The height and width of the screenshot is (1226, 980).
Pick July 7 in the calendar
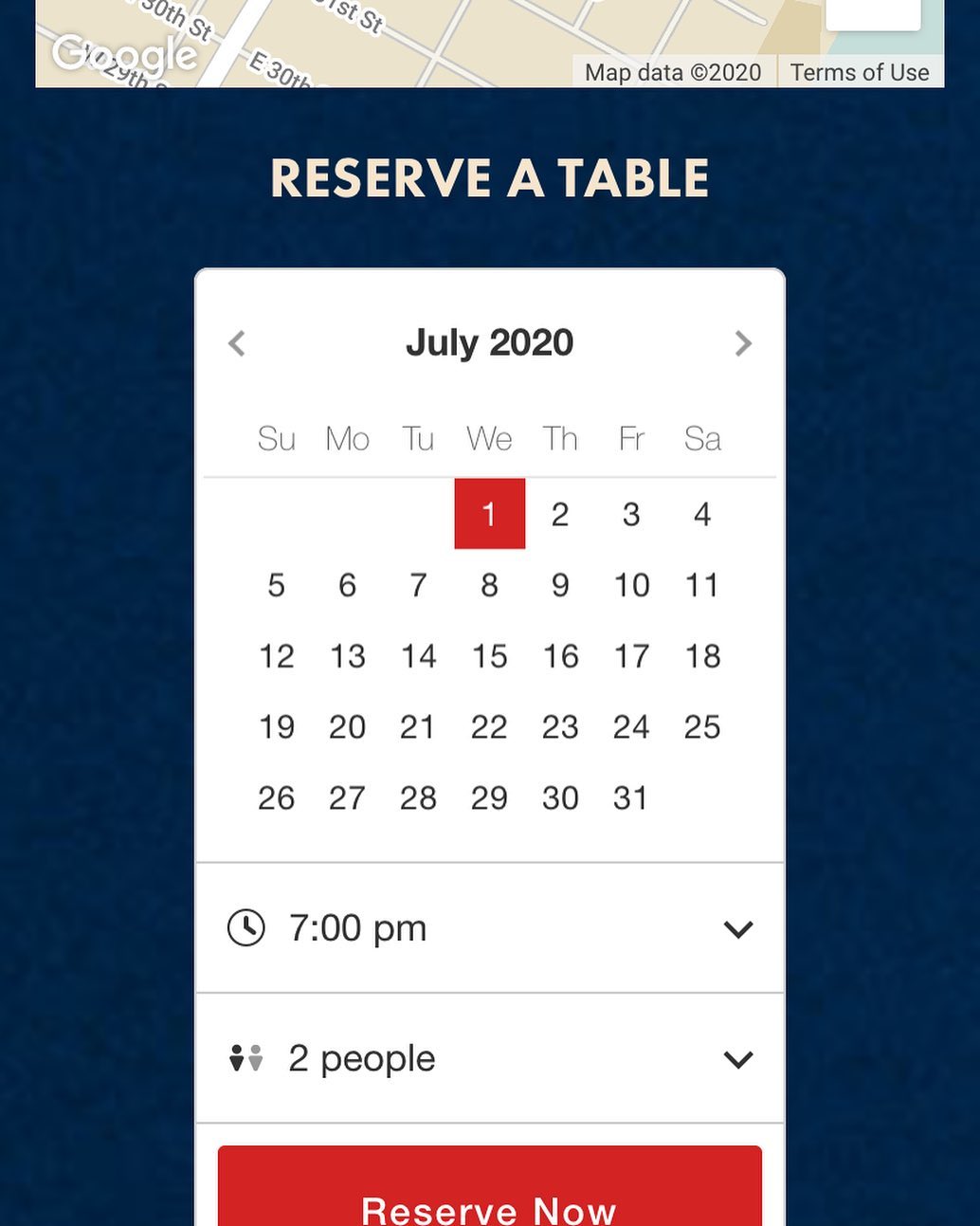pos(418,585)
